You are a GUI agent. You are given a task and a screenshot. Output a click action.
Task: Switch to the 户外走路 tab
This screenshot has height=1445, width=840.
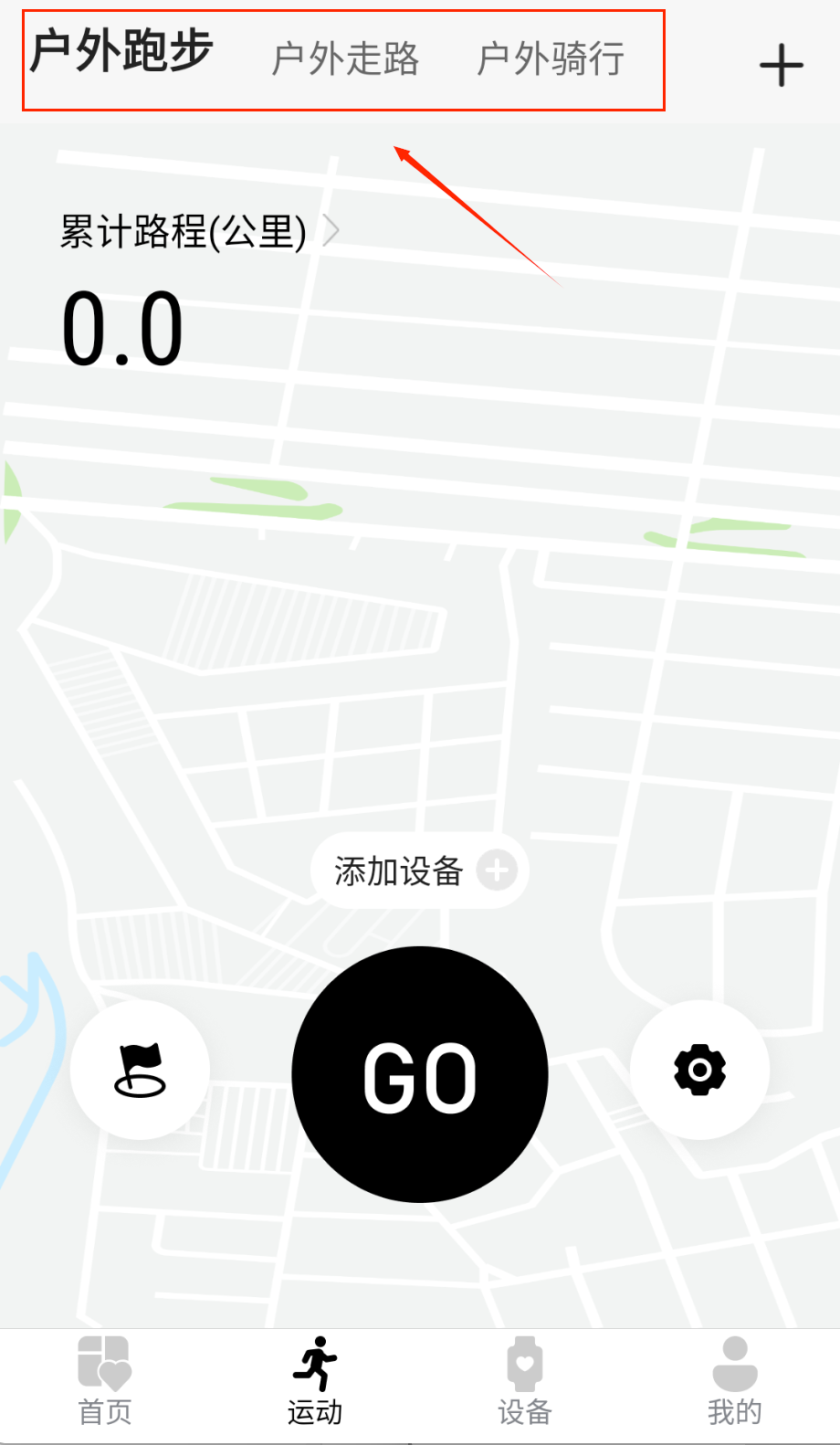345,59
